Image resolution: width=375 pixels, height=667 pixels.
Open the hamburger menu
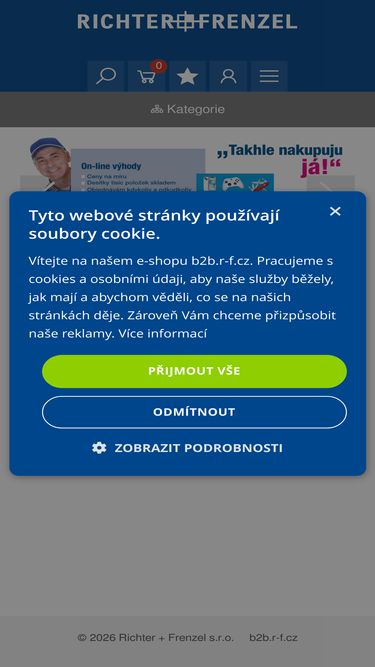(269, 76)
